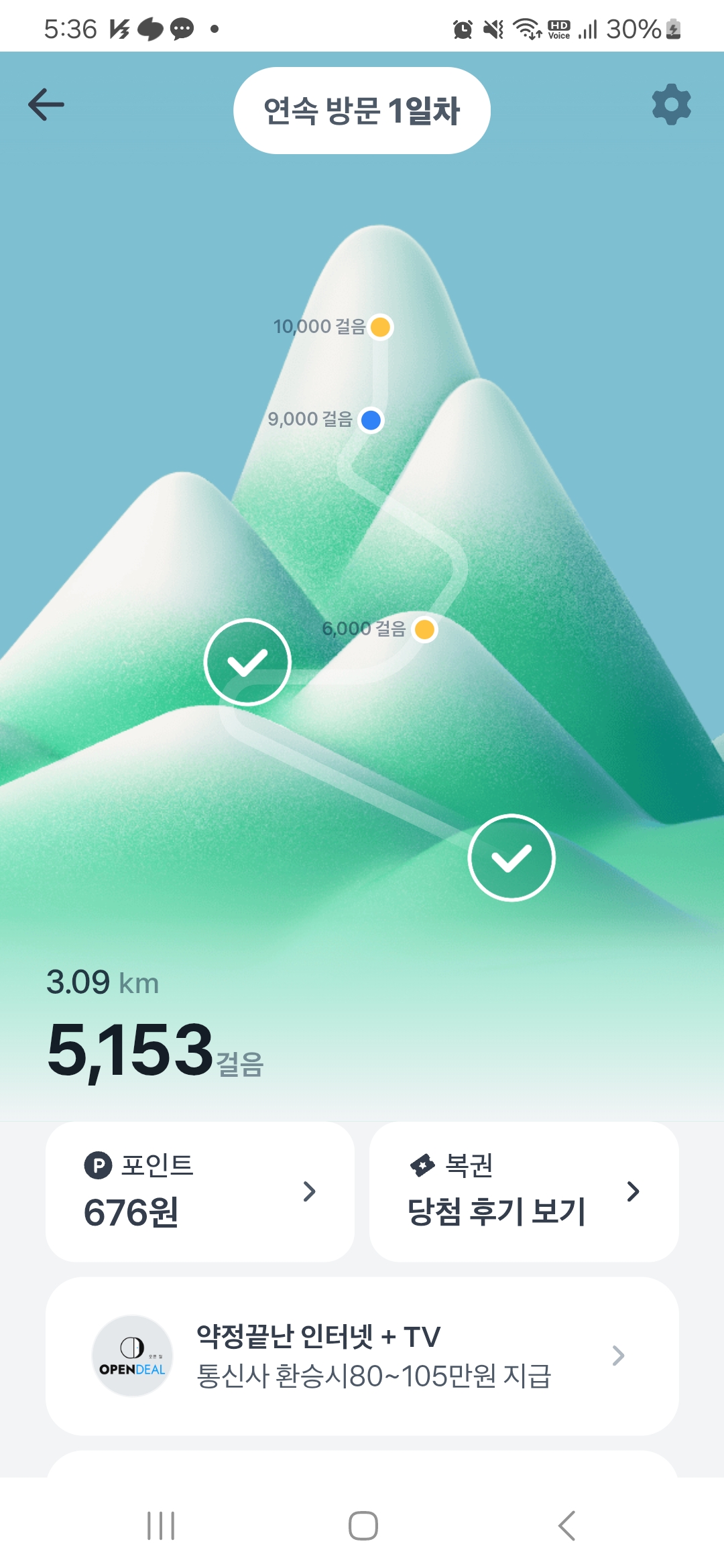The height and width of the screenshot is (1568, 724).
Task: Open the settings gear
Action: pos(671,105)
